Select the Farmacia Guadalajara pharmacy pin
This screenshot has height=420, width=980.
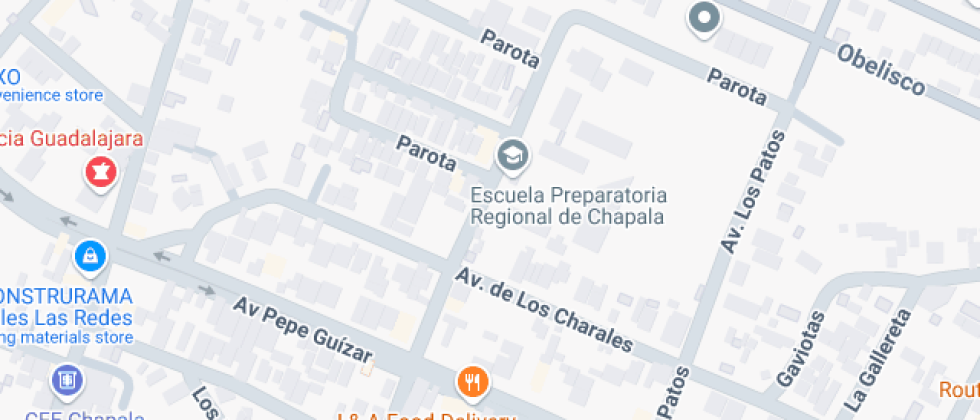pos(100,173)
